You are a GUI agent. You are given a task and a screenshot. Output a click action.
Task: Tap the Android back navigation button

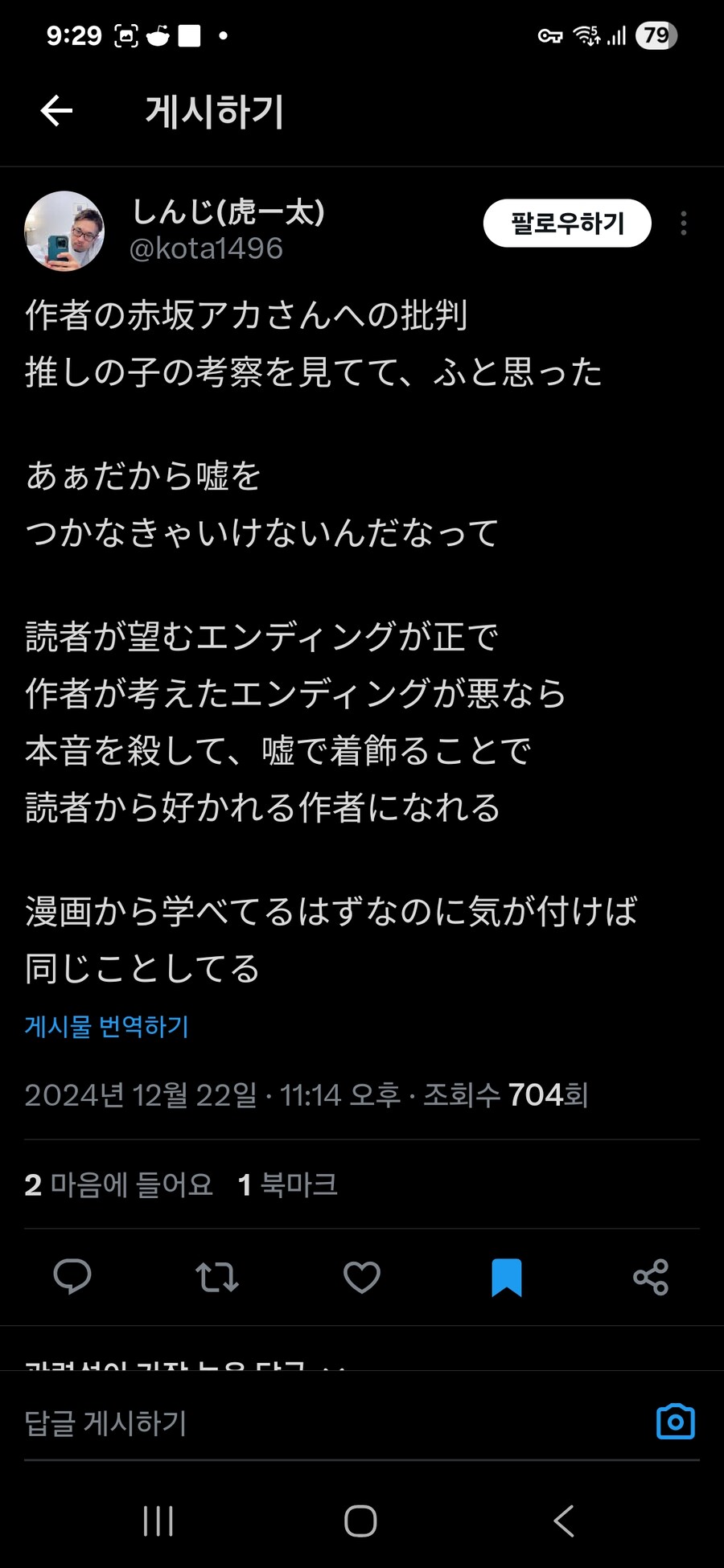click(563, 1521)
